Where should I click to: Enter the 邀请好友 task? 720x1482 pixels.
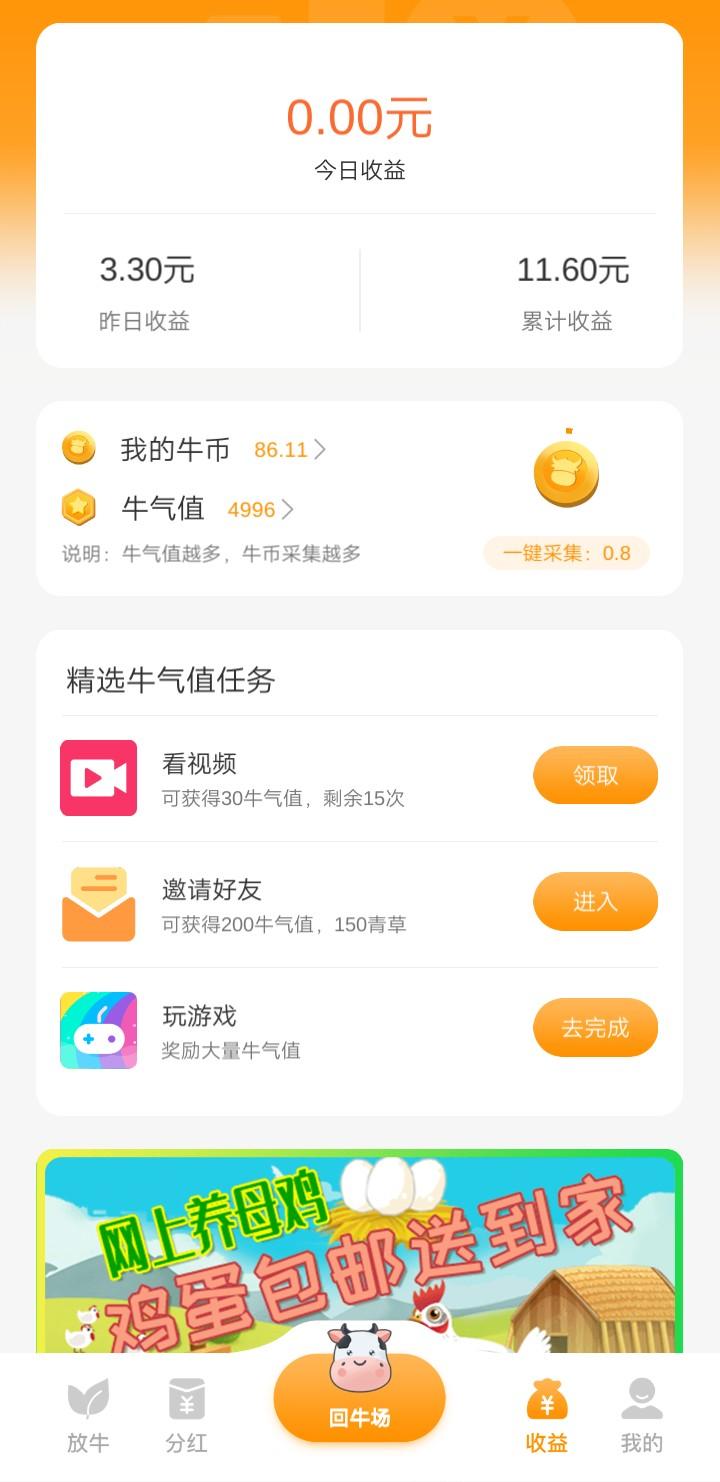tap(595, 901)
